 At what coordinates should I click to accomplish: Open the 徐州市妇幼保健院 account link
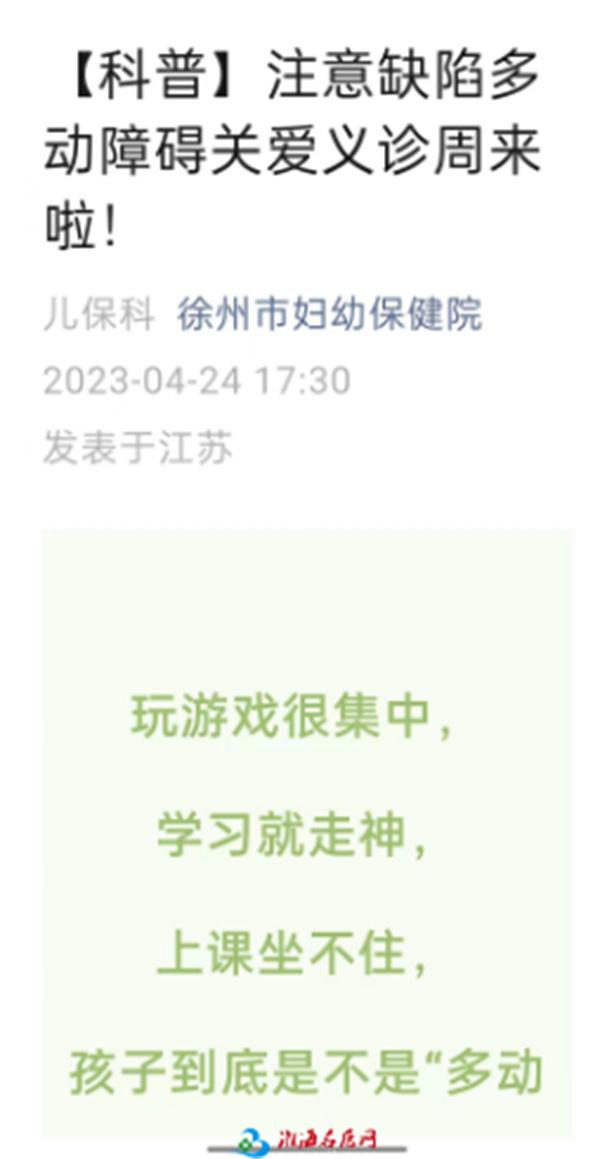[x=329, y=315]
